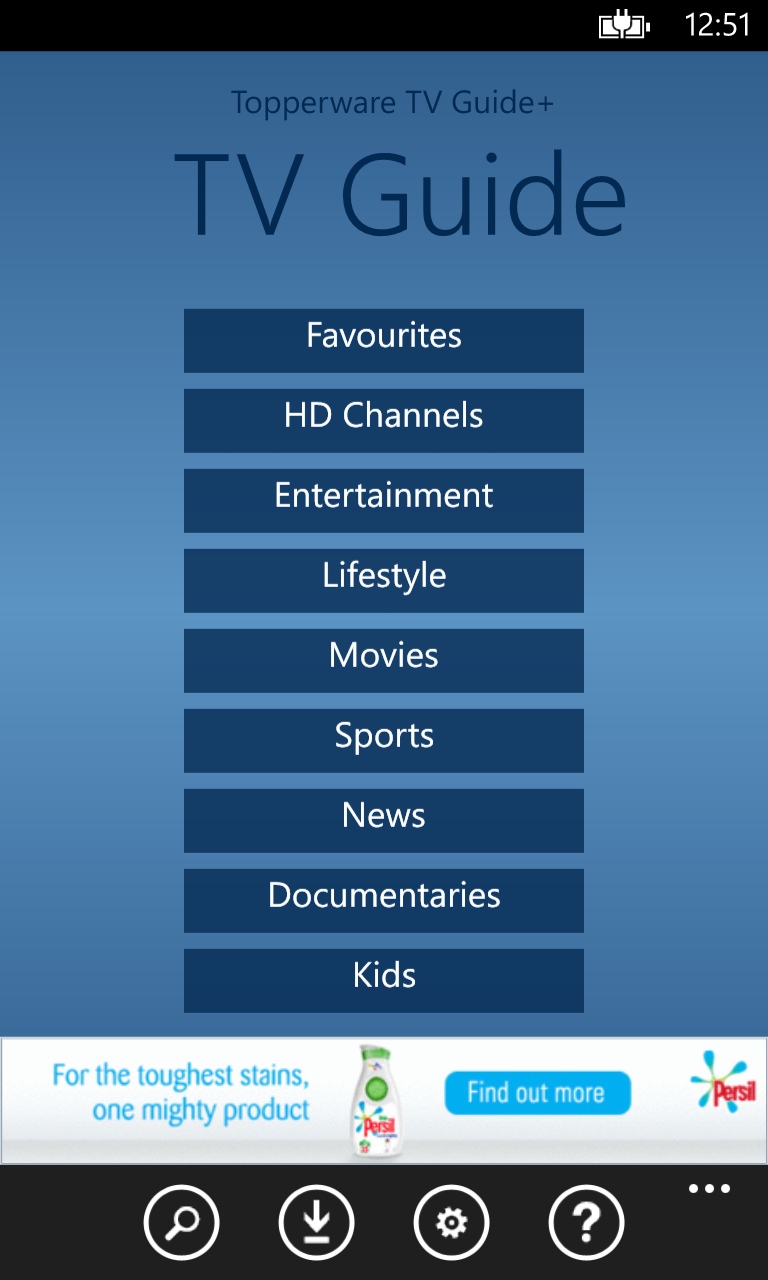Open the help question mark icon
Image resolution: width=768 pixels, height=1280 pixels.
(x=587, y=1222)
